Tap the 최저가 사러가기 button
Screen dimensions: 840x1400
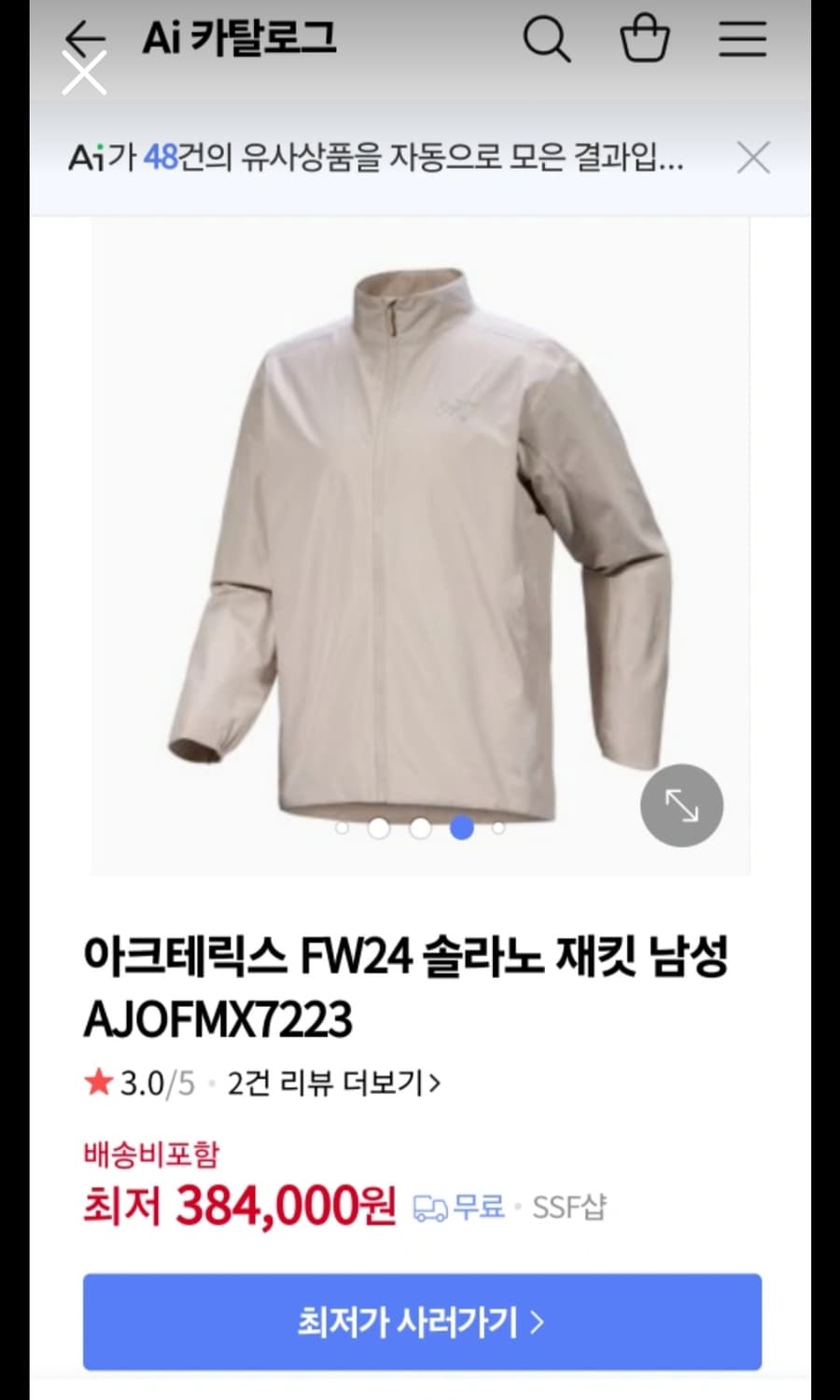(420, 1322)
